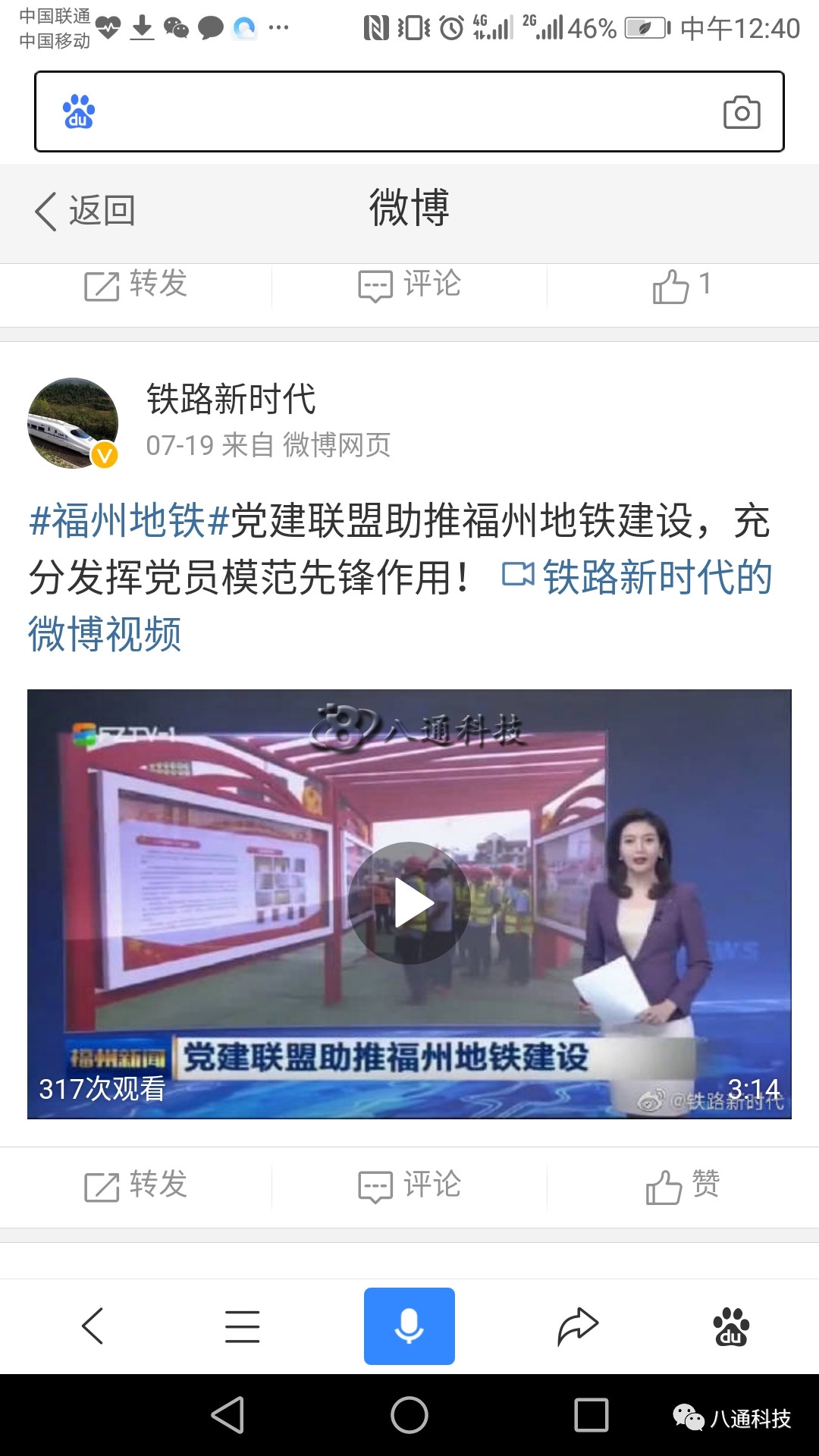Screen dimensions: 819x1456
Task: Open Baidu home paw icon
Action: (731, 1326)
